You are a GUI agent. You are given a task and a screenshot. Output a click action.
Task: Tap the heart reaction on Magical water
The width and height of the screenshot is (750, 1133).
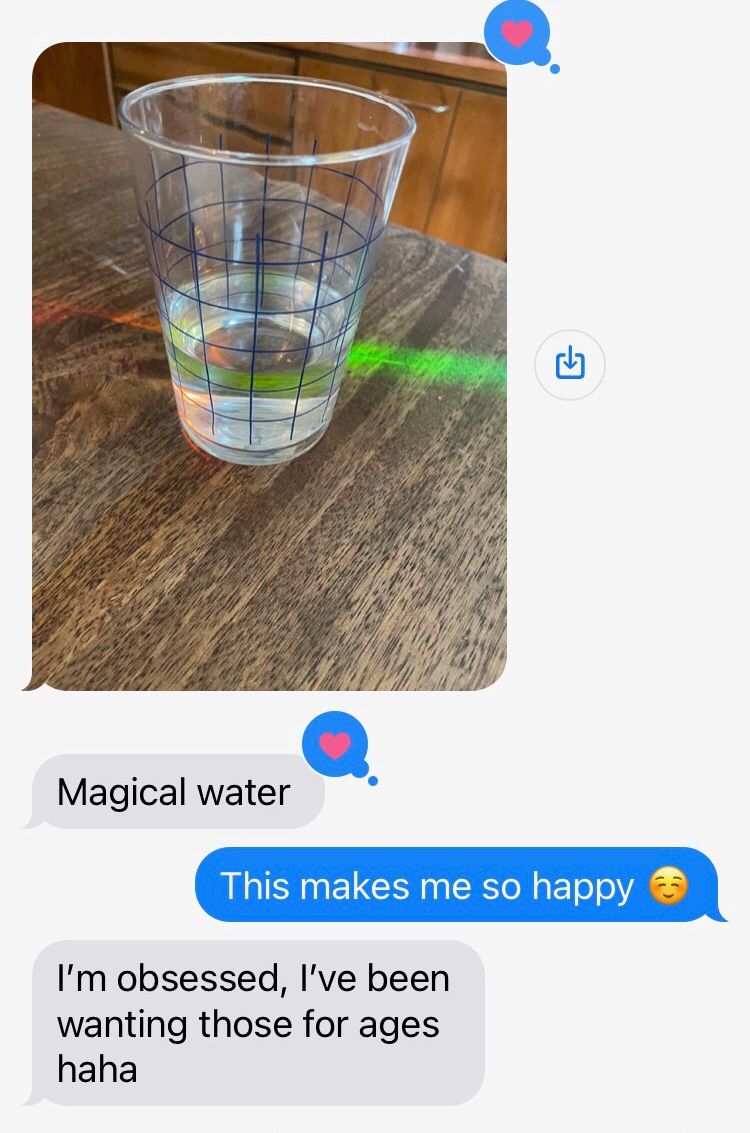335,745
